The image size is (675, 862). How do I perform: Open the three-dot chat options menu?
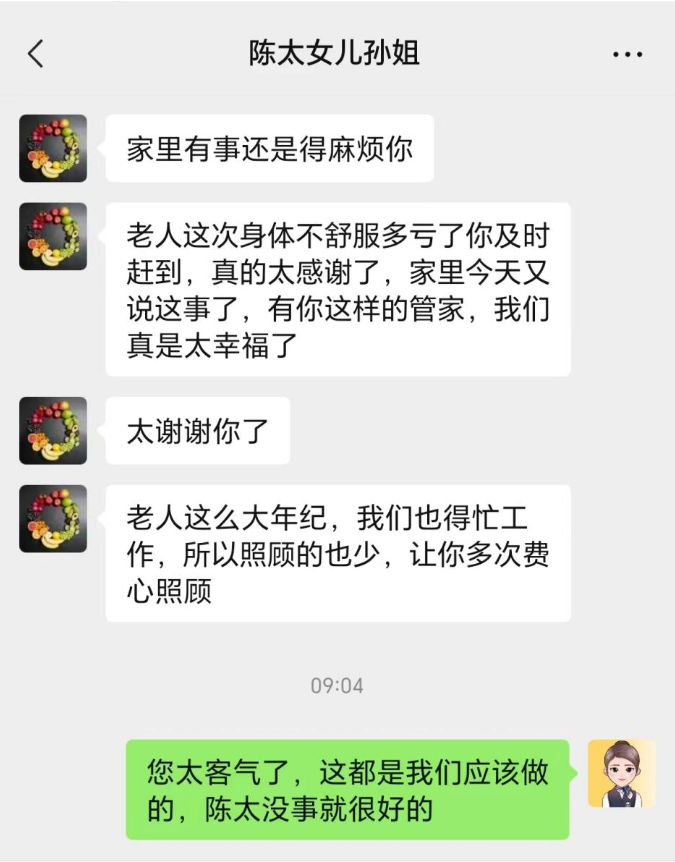pos(627,54)
